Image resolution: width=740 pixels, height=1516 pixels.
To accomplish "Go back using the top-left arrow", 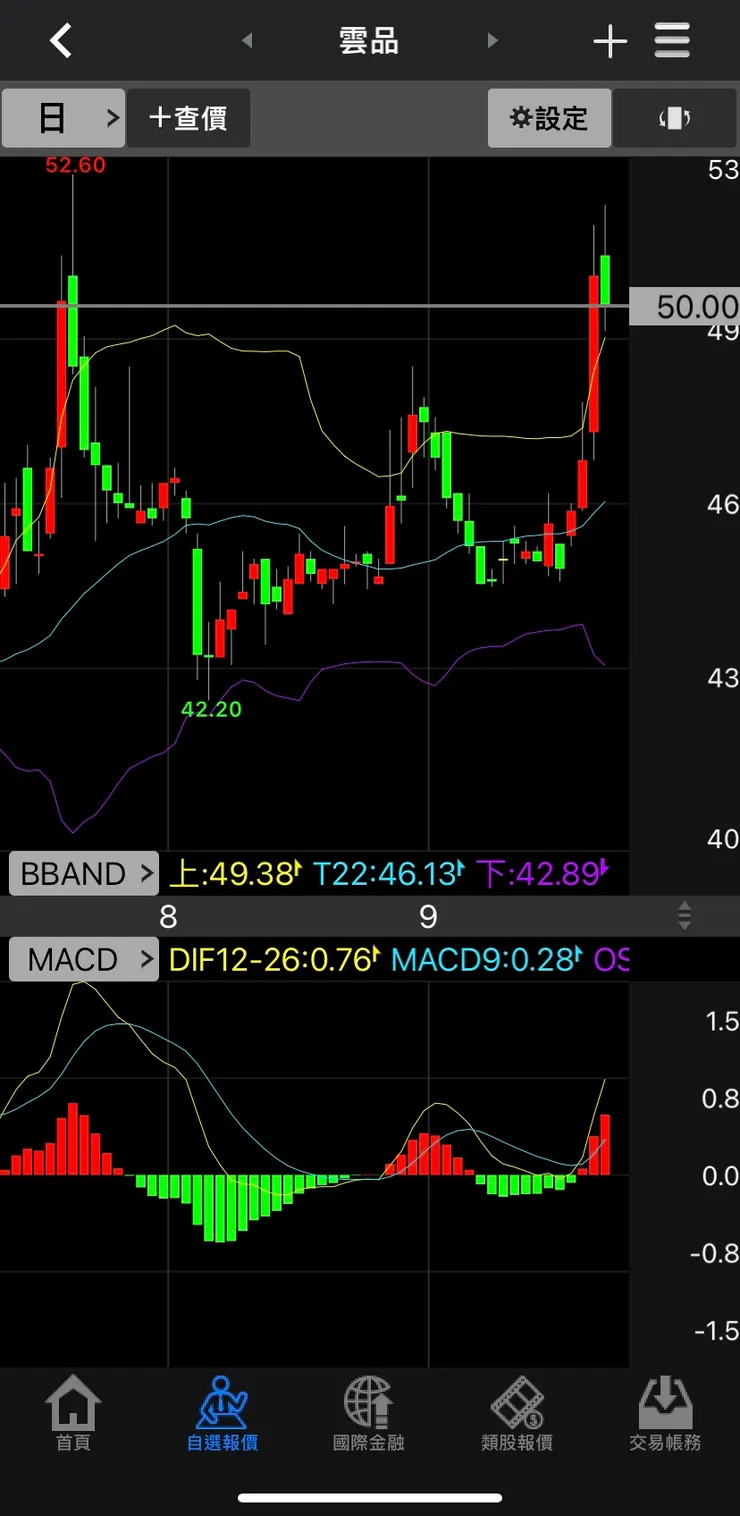I will click(x=61, y=41).
